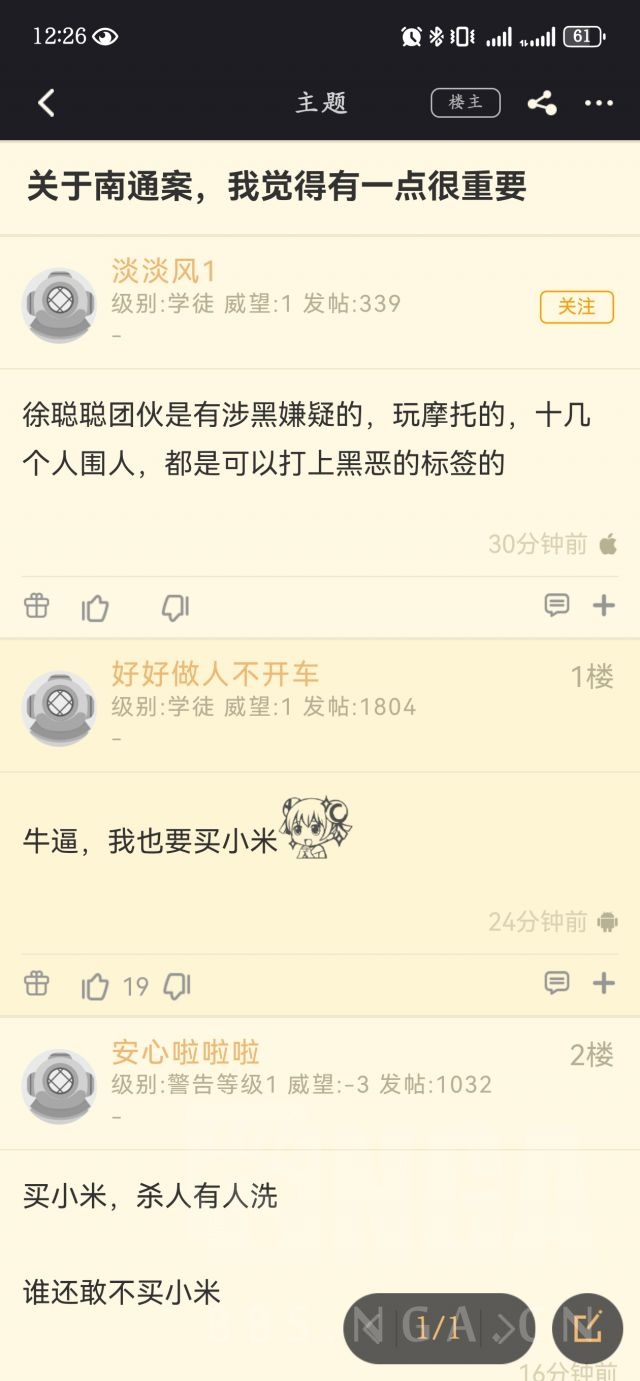This screenshot has width=640, height=1381.
Task: Send a gift to 淡淡风1's post
Action: pos(37,606)
